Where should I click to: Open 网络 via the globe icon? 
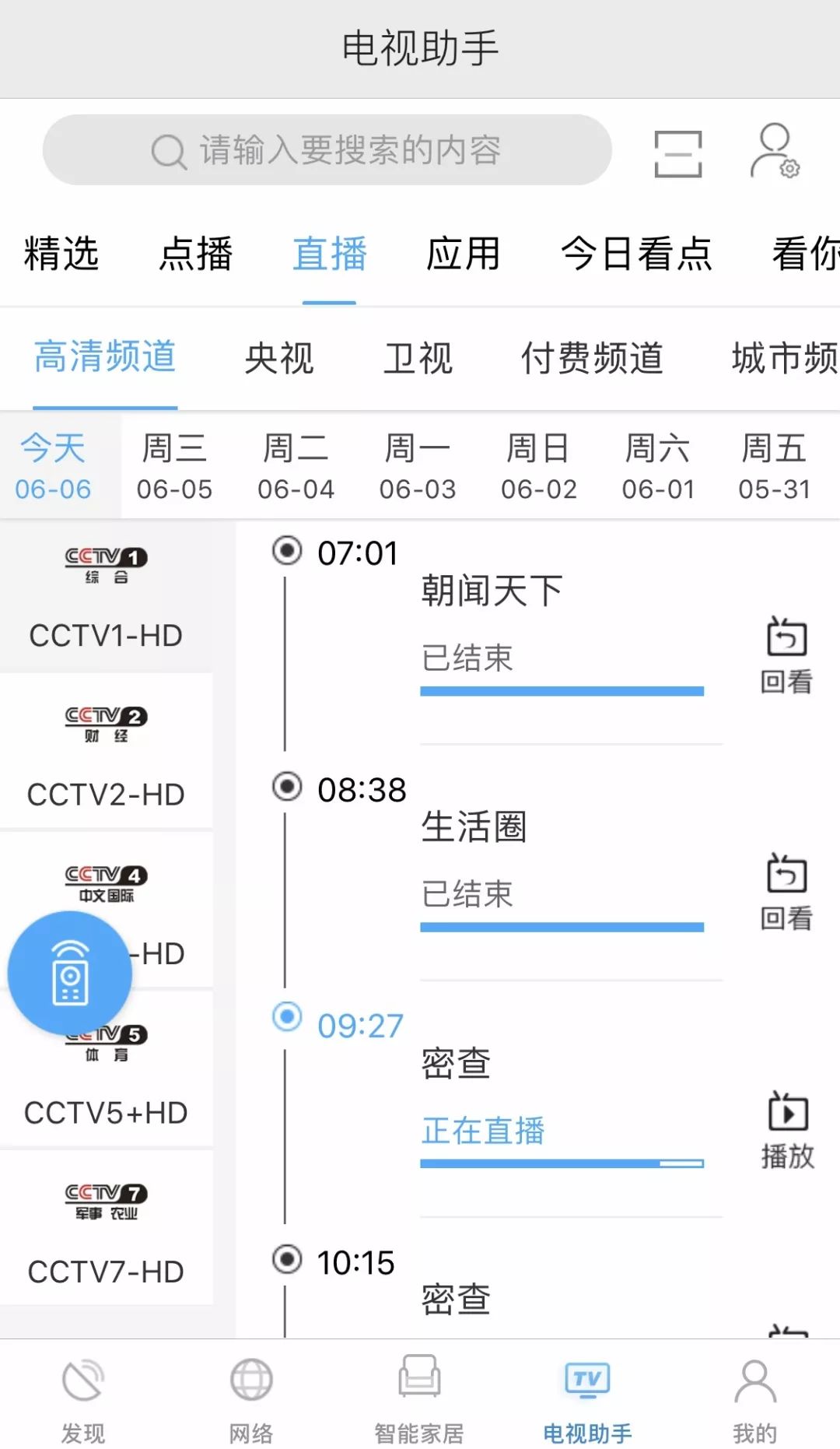click(251, 1393)
